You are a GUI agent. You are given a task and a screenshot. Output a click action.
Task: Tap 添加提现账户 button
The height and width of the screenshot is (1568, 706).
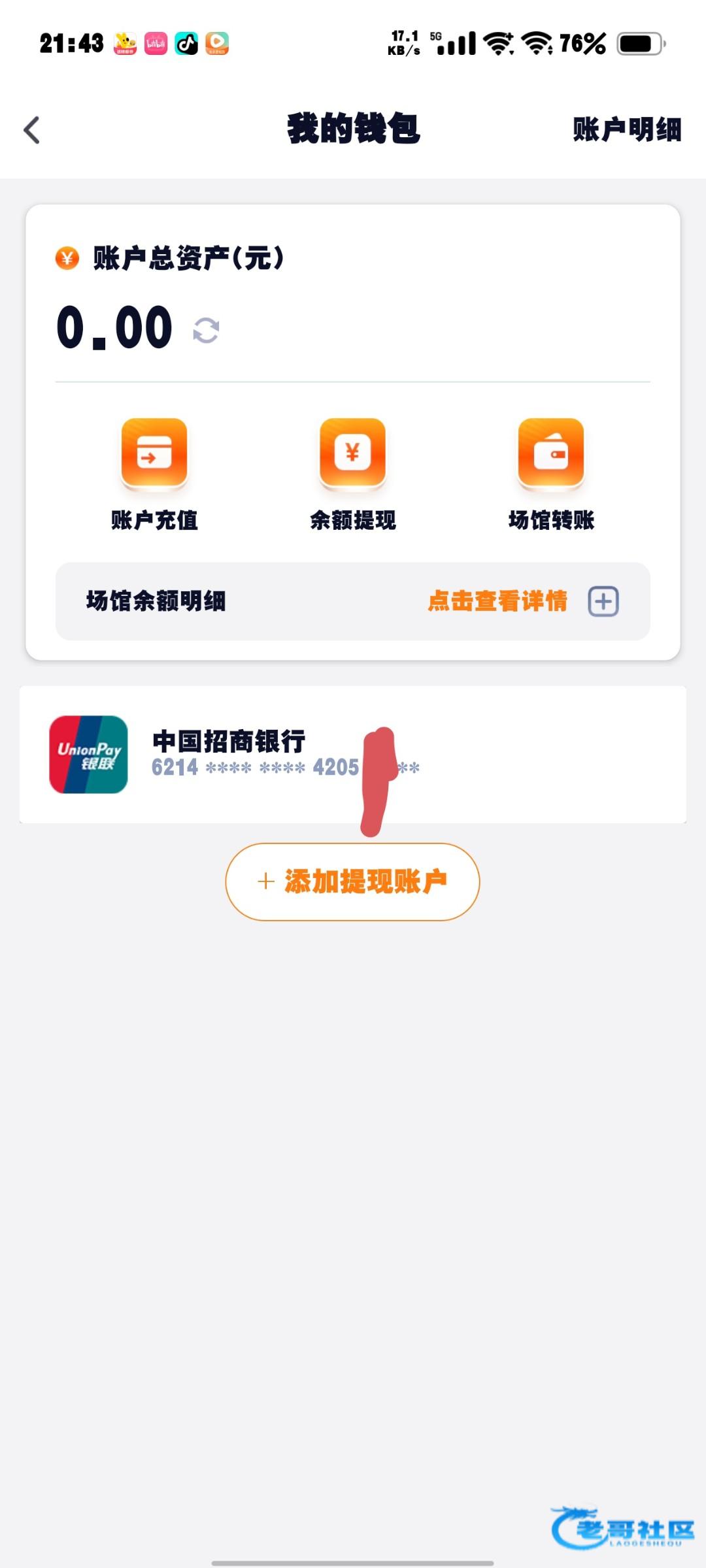353,882
